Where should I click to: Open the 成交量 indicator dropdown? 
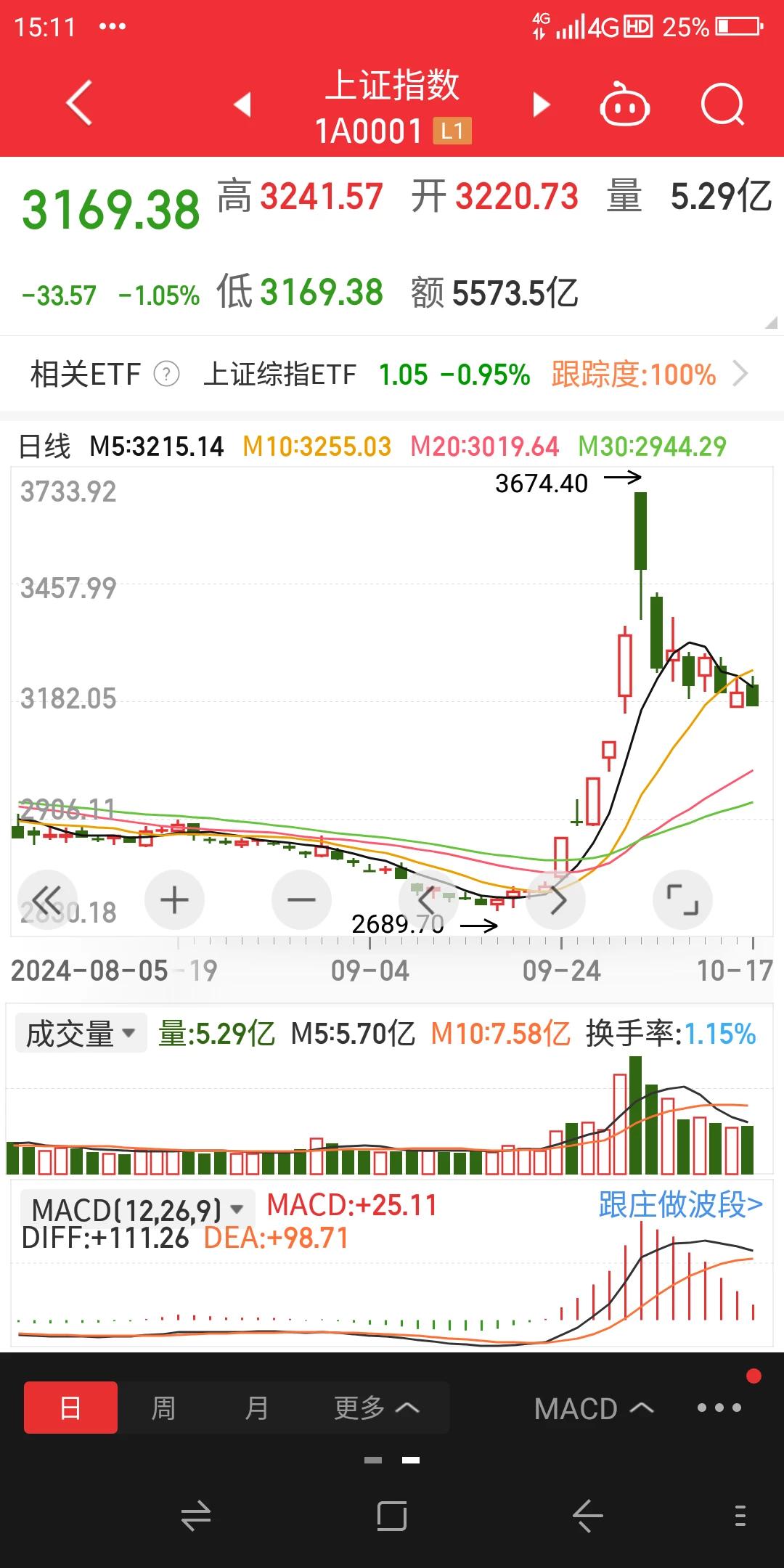point(81,1034)
